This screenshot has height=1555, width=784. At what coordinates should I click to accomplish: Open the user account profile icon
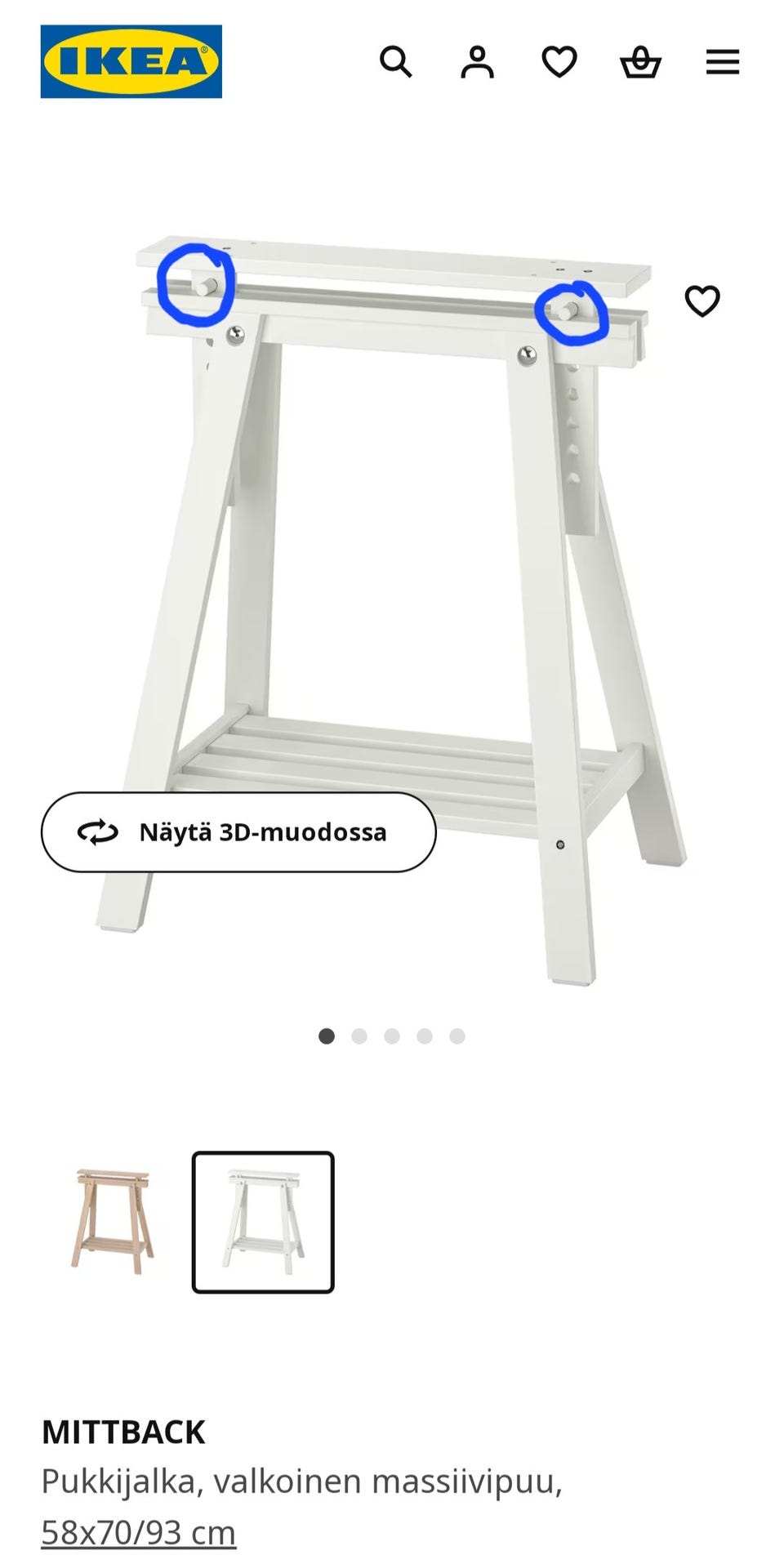pos(477,62)
